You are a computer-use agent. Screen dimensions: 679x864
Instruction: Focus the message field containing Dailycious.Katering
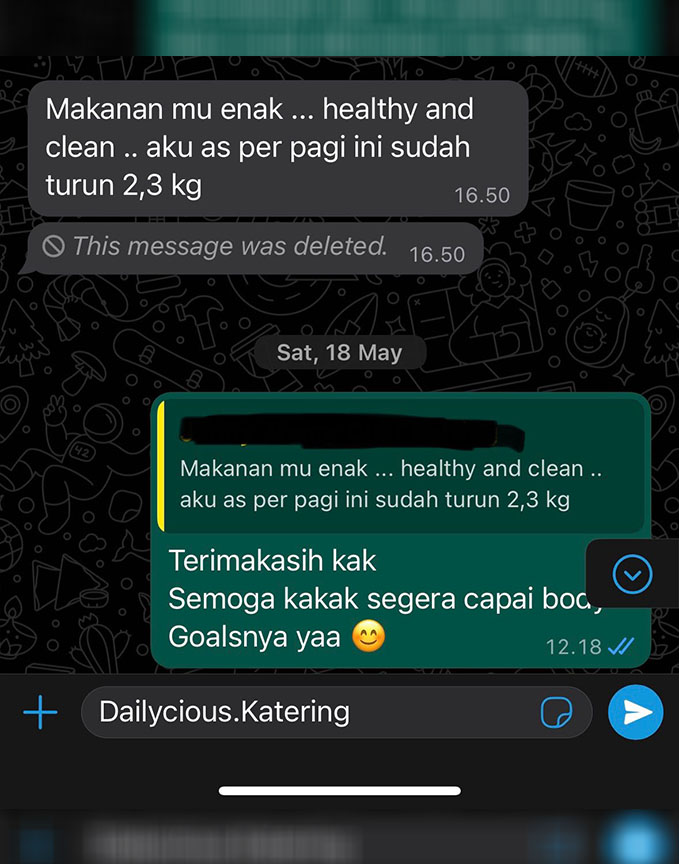(300, 713)
